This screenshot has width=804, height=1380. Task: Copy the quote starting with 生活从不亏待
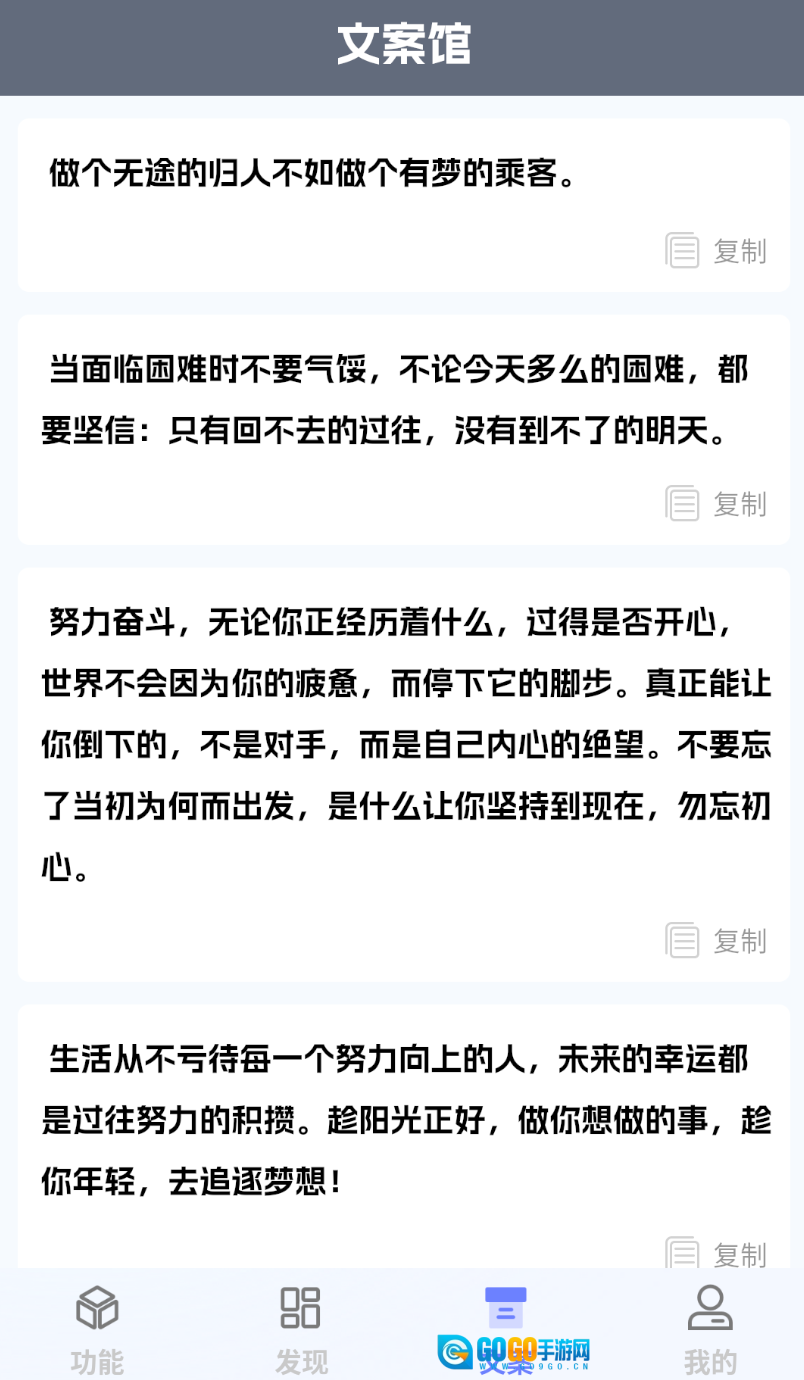(x=717, y=1252)
